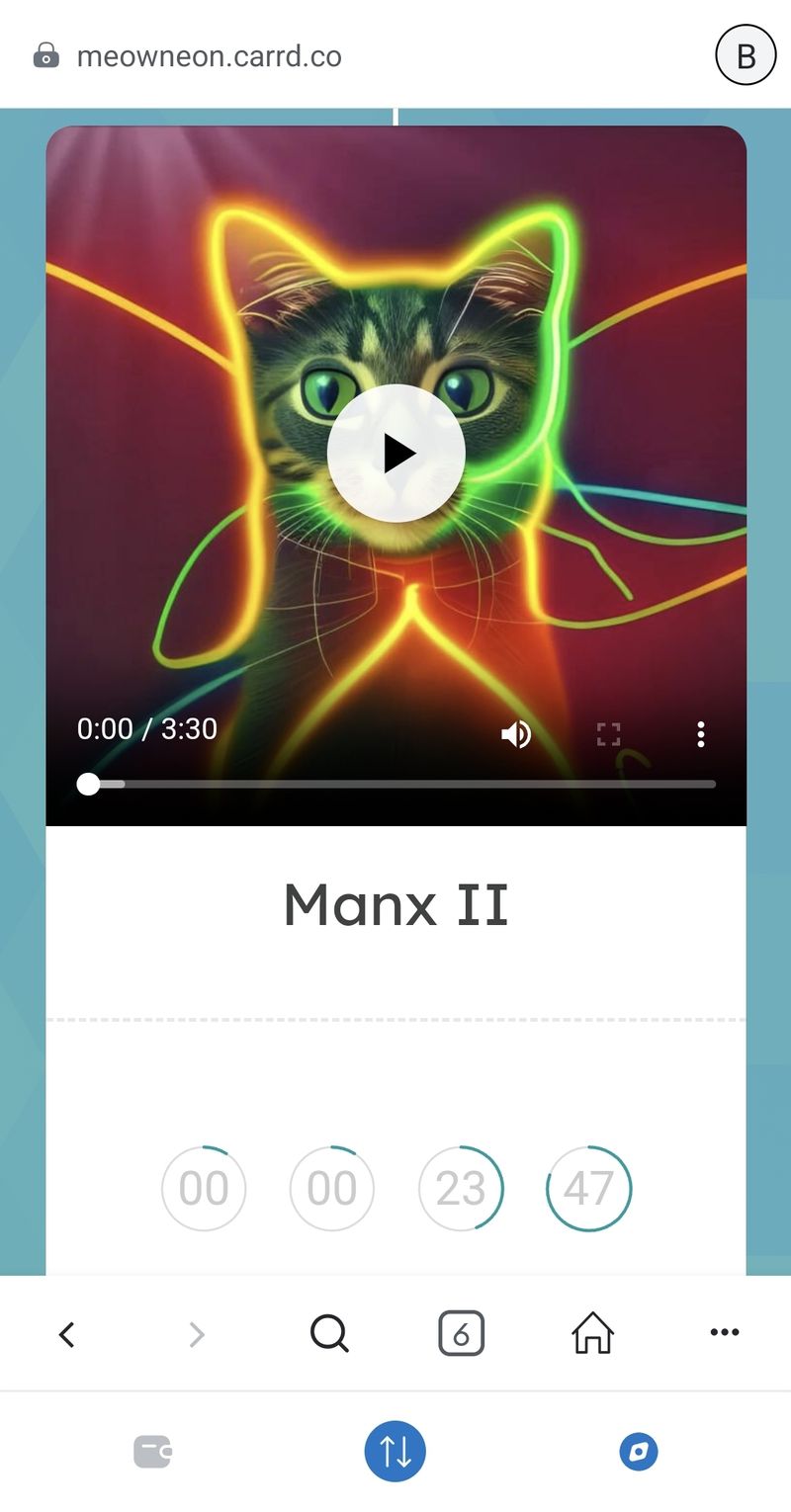791x1512 pixels.
Task: Open the B profile icon
Action: coord(746,56)
